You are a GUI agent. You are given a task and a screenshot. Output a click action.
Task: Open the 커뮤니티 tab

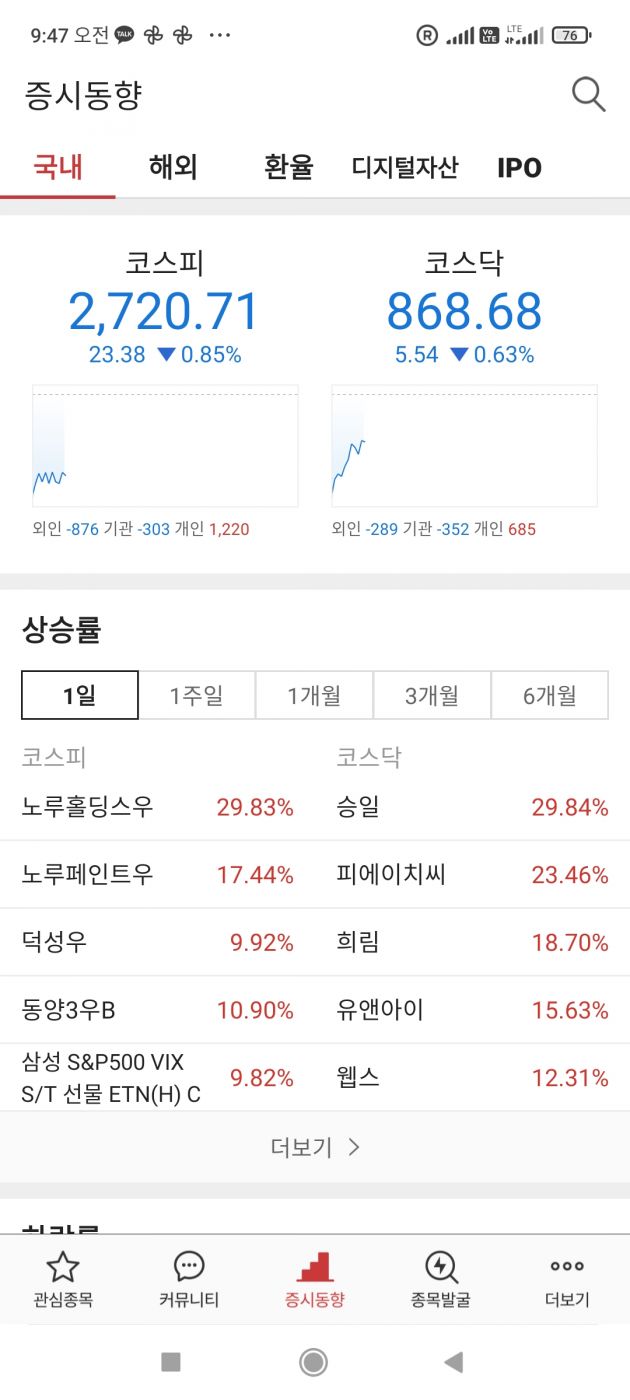click(189, 1280)
